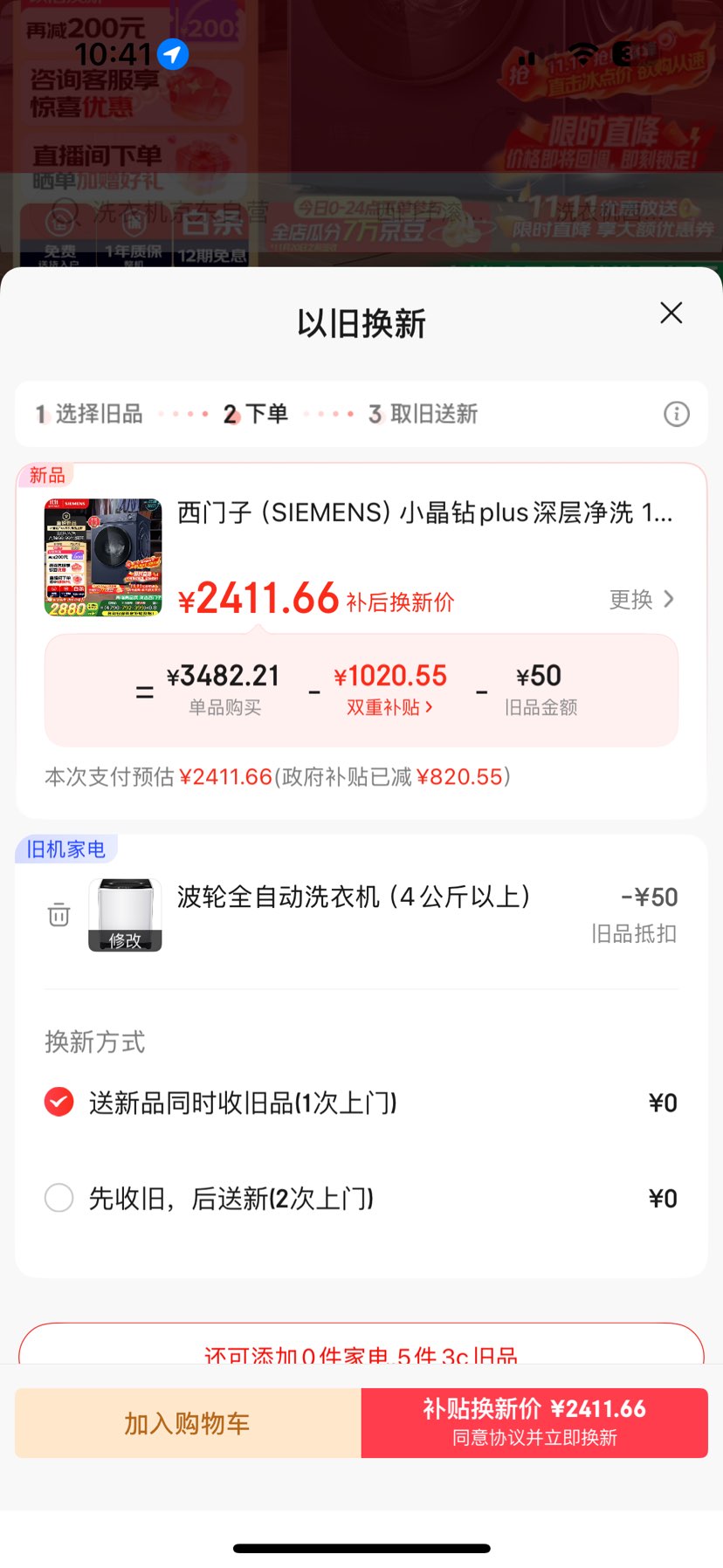The height and width of the screenshot is (1568, 723).
Task: Tap 更换 to change the new product
Action: 642,600
